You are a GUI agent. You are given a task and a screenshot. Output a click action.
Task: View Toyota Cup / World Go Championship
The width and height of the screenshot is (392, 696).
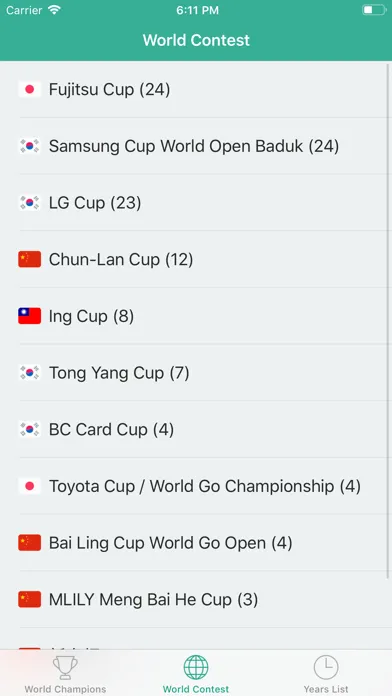pos(196,486)
